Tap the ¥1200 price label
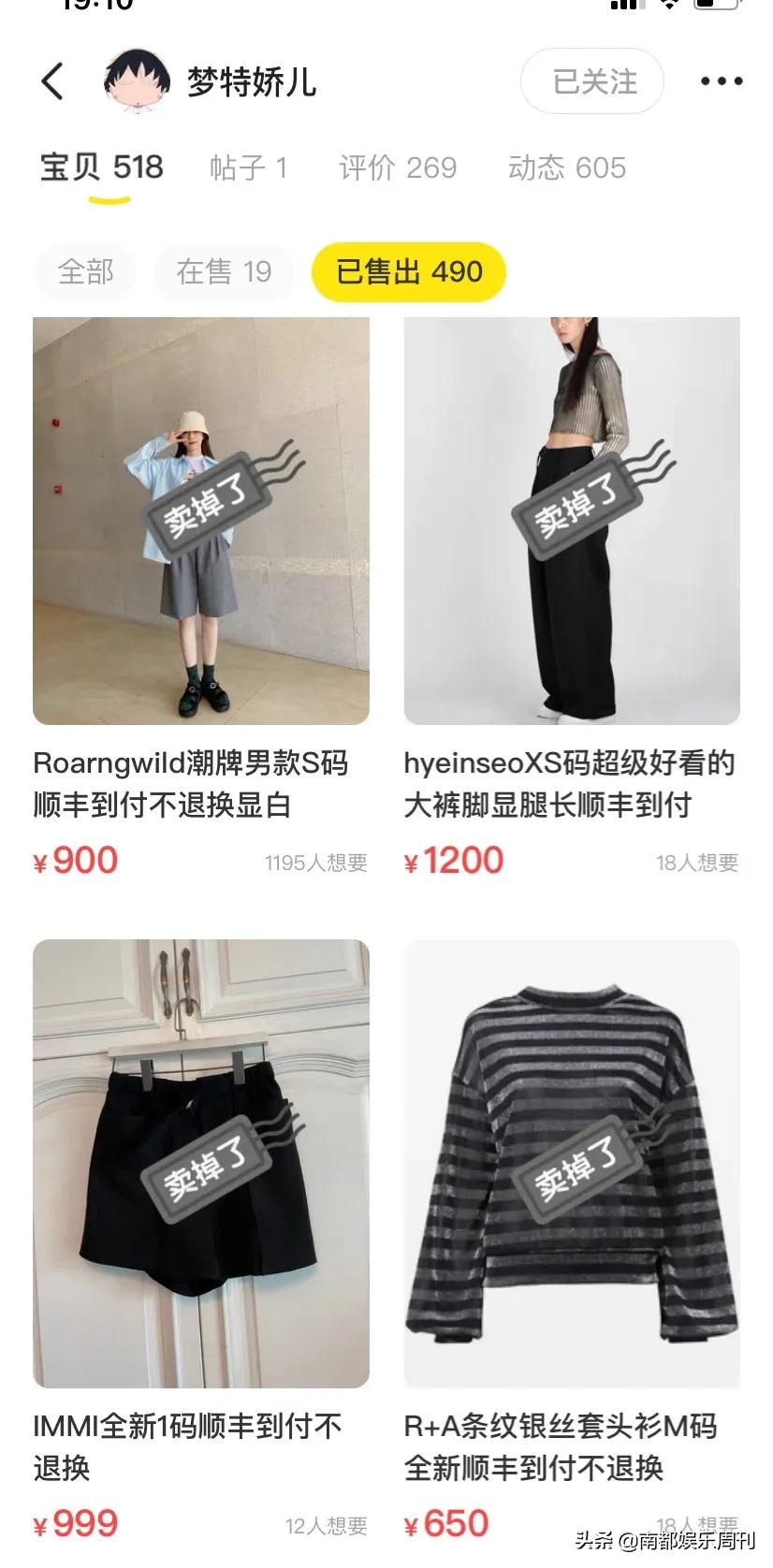The height and width of the screenshot is (1568, 773). tap(455, 860)
